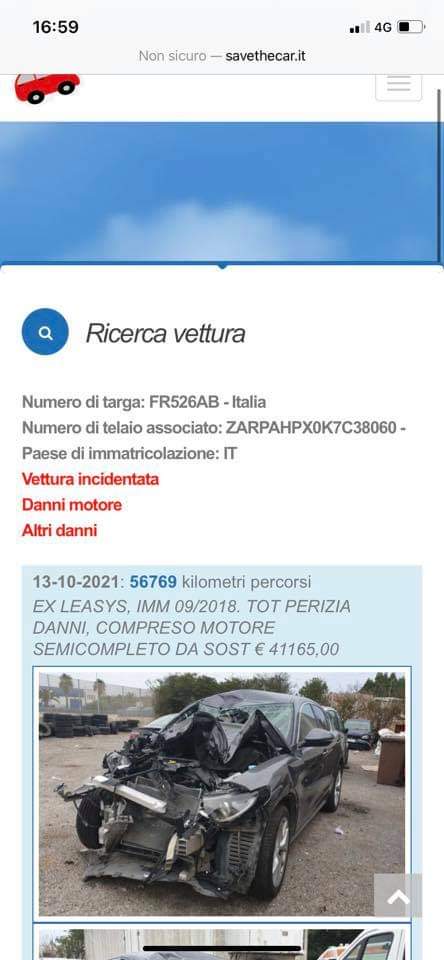This screenshot has height=960, width=444.
Task: Tap the Safari address bar showing savethecar.it
Action: [x=222, y=56]
